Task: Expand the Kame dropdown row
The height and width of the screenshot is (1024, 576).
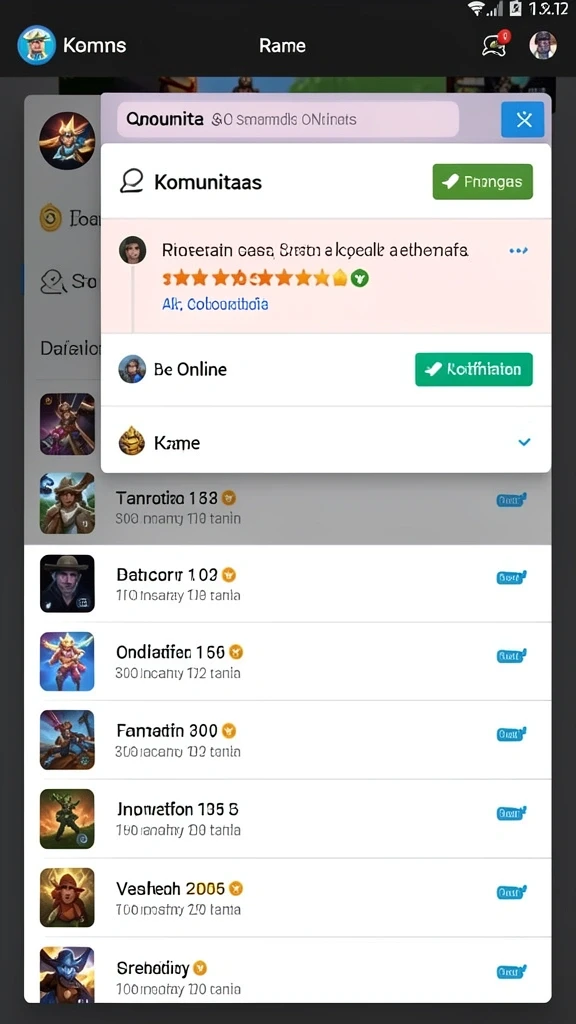Action: pyautogui.click(x=326, y=443)
